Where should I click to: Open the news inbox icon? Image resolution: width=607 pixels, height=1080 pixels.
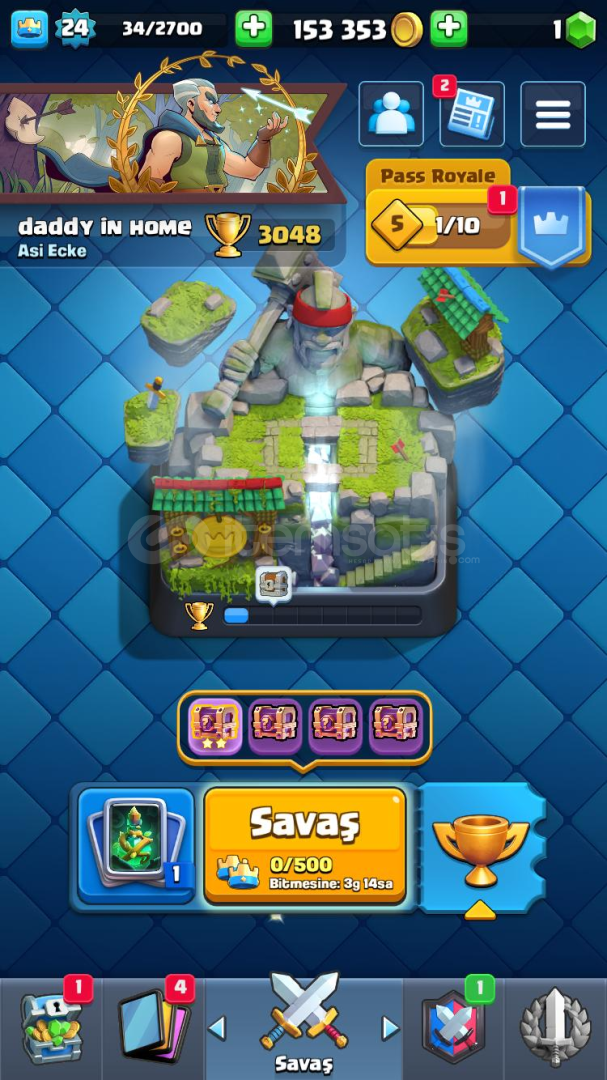click(471, 114)
